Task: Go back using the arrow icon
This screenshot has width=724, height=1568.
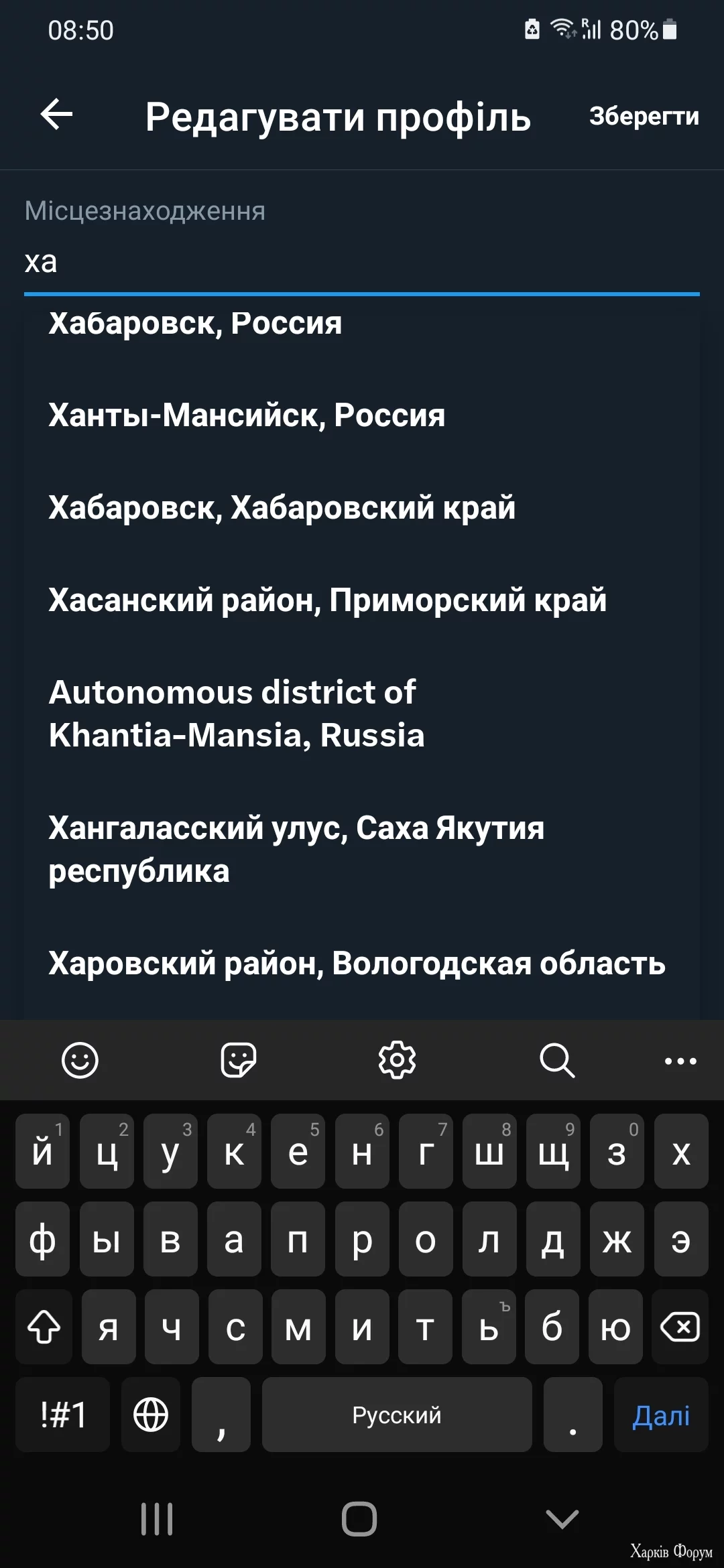Action: [56, 115]
